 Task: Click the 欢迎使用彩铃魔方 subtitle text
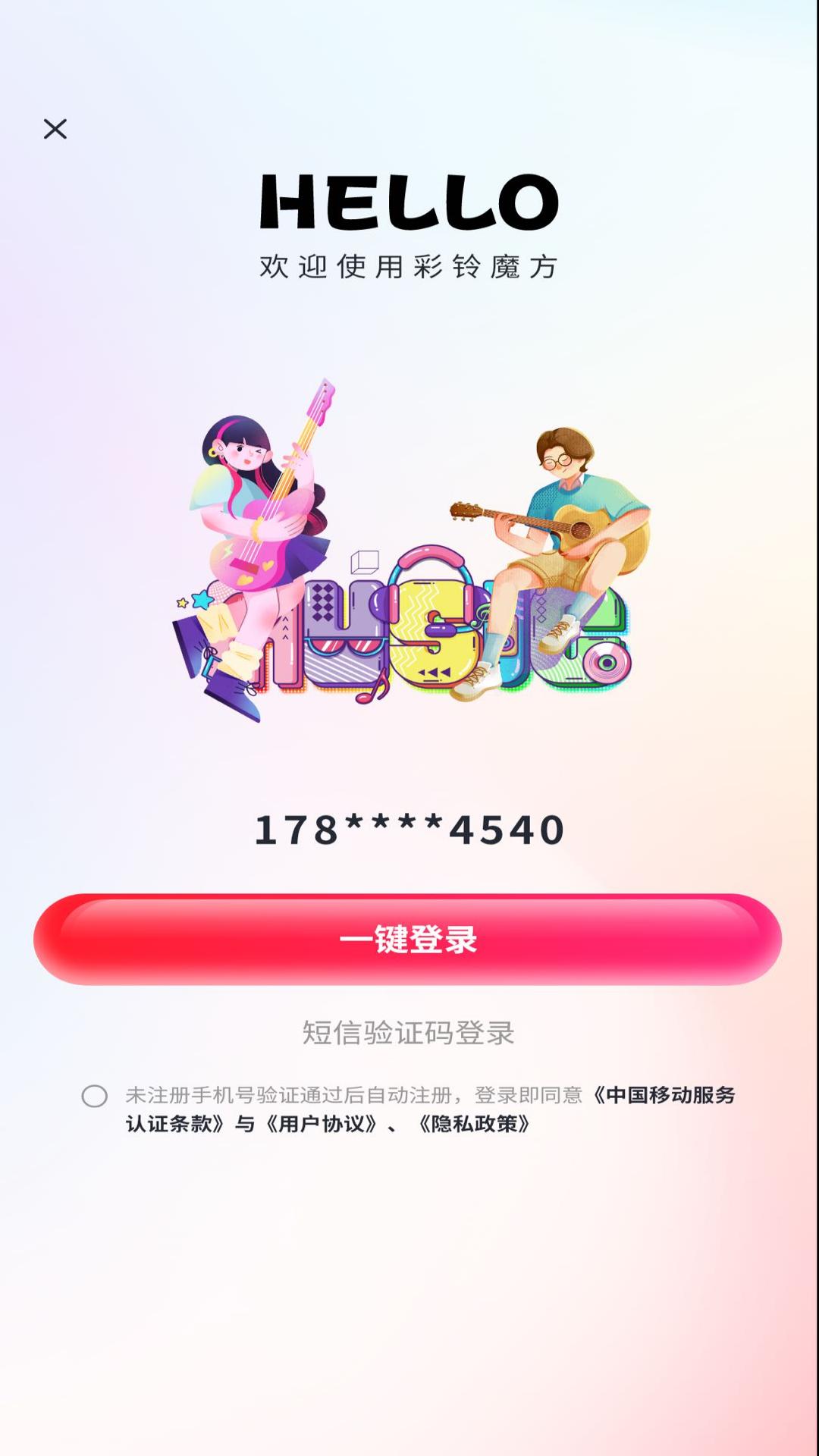click(409, 267)
